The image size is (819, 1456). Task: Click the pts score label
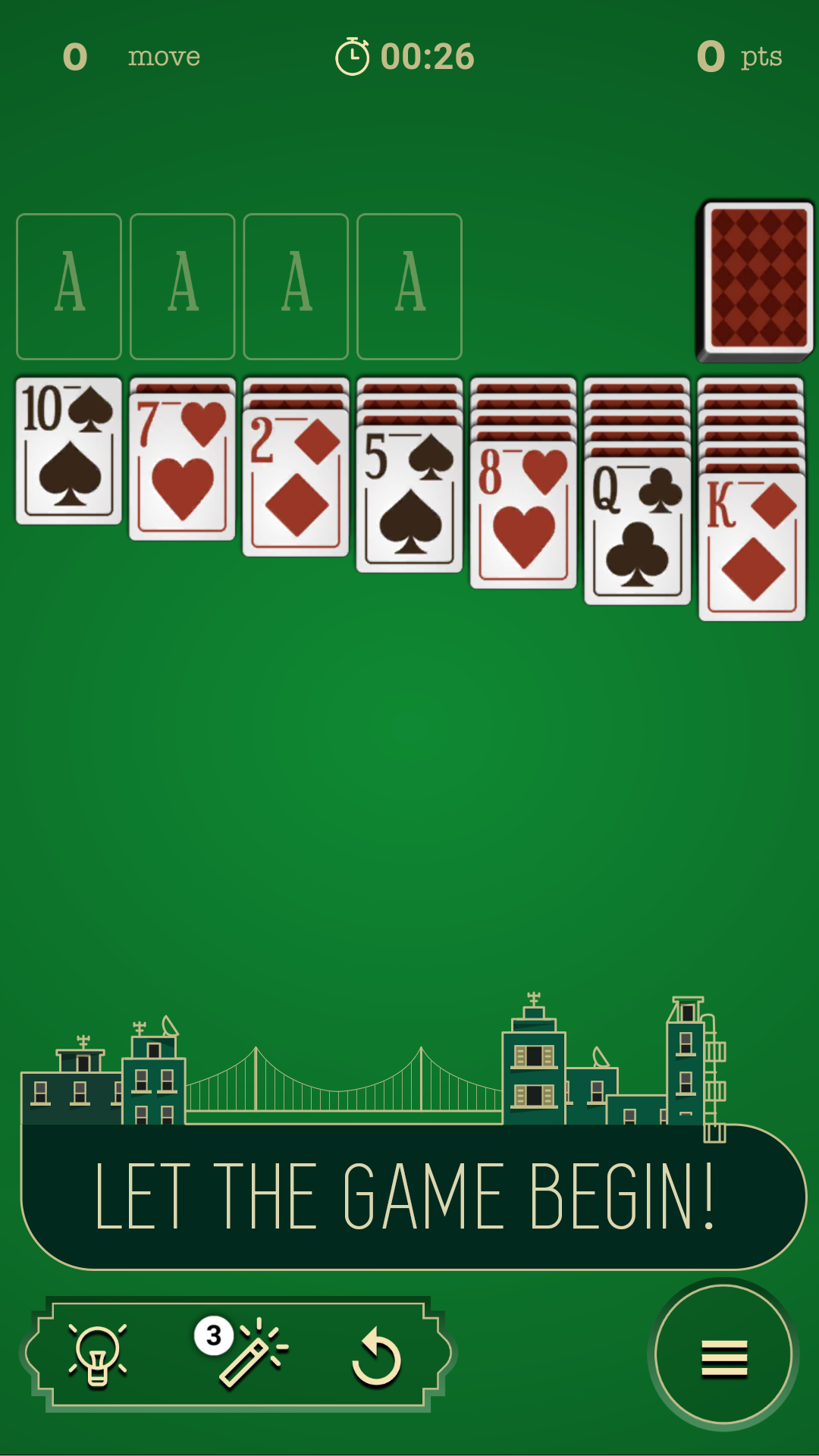coord(761,57)
